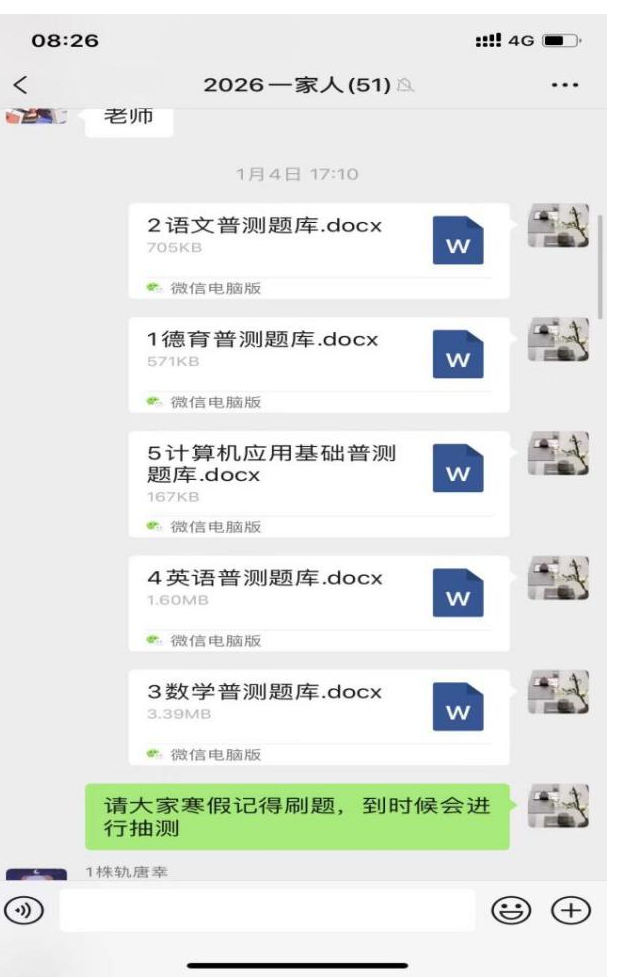Viewport: 620px width, 978px height.
Task: Switch to voice message input
Action: [22, 910]
